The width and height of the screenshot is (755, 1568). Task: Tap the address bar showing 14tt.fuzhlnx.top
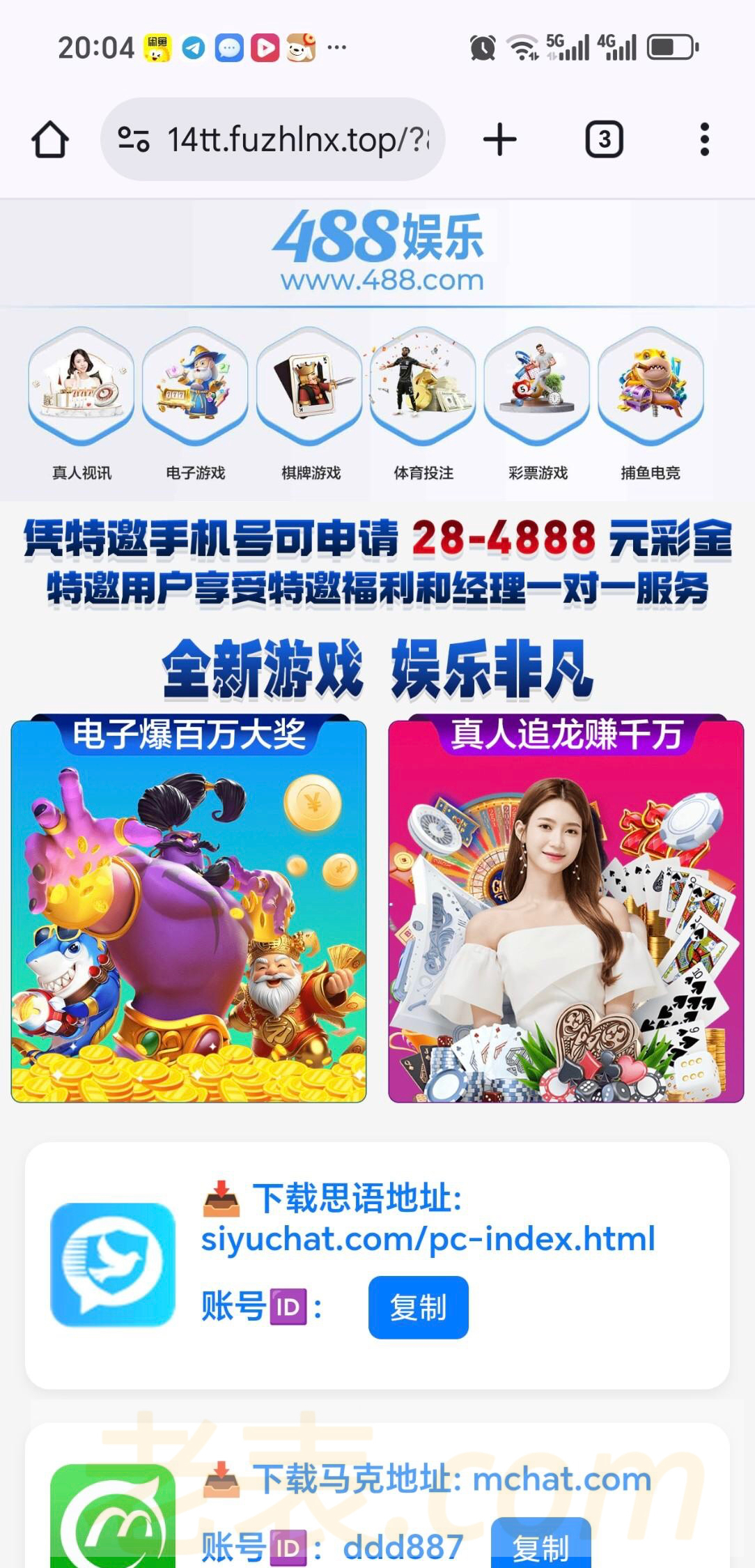tap(298, 139)
